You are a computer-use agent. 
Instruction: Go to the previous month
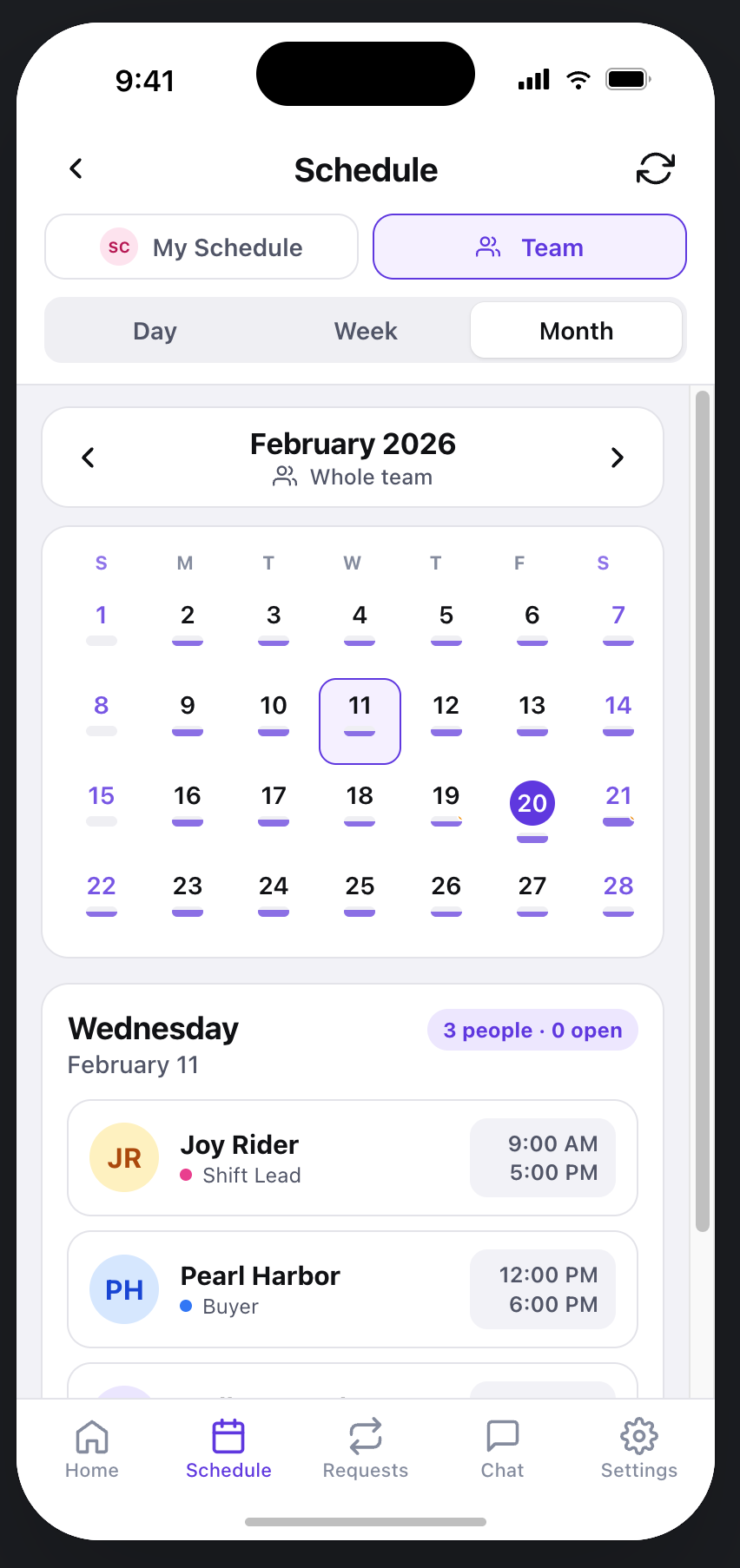click(x=88, y=458)
